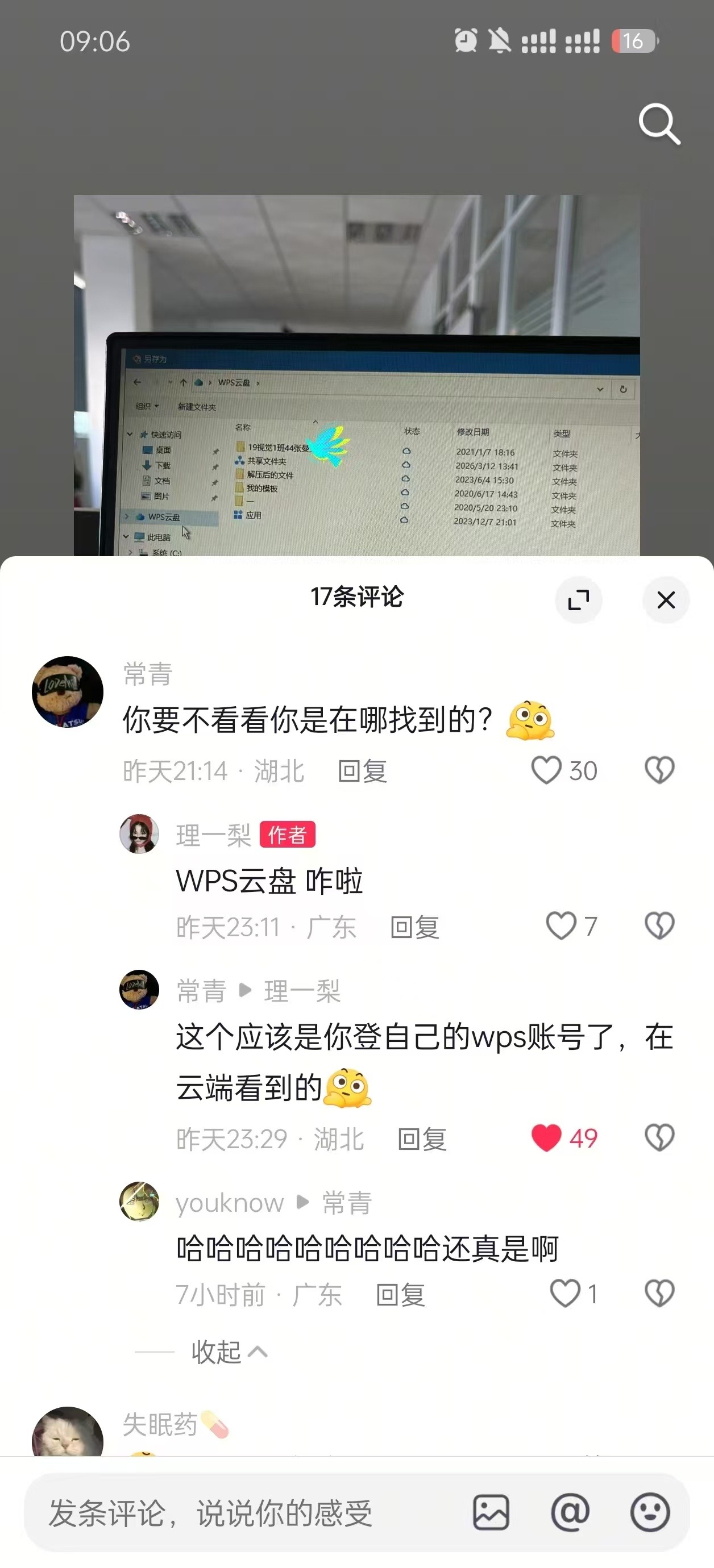
Task: Open the search magnifier icon
Action: point(659,124)
